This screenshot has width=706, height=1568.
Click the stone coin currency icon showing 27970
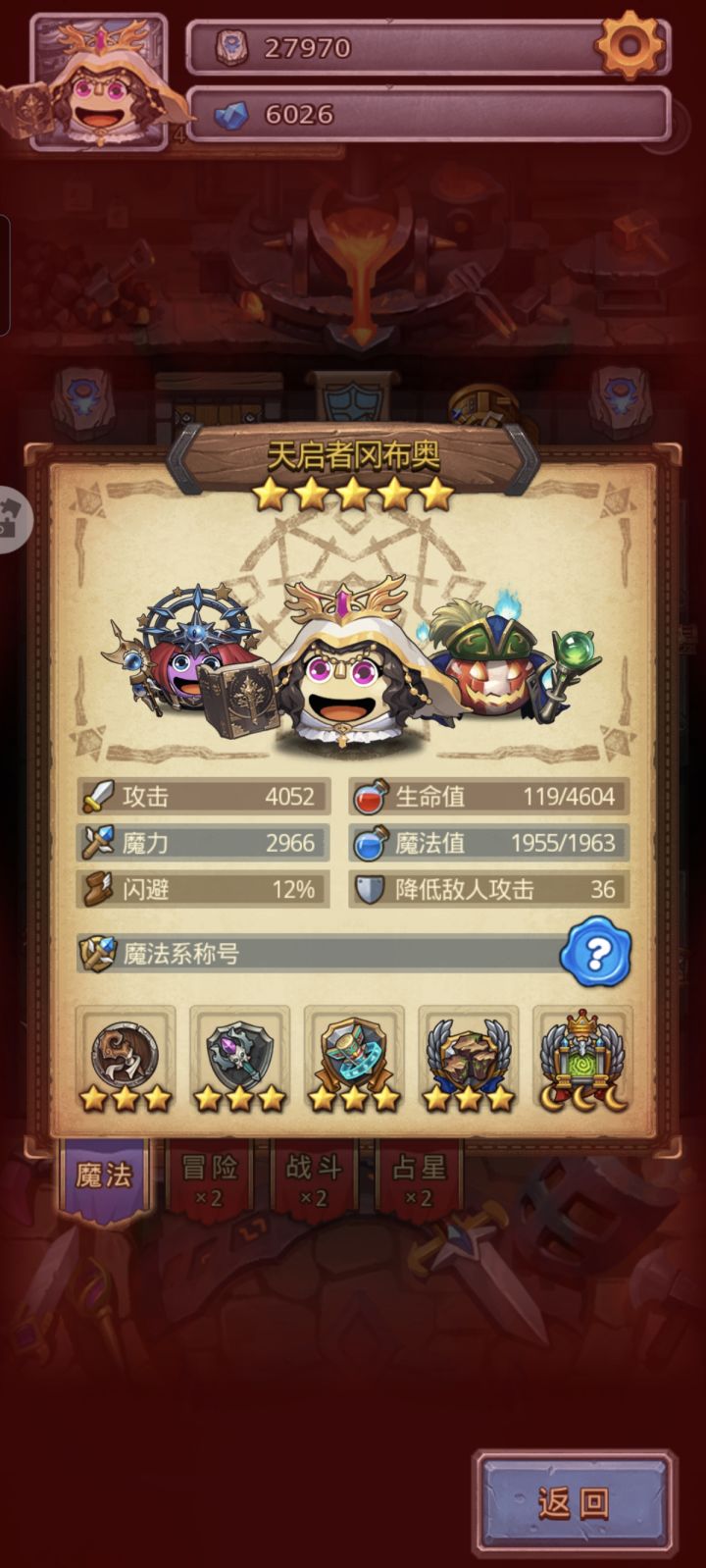(229, 44)
